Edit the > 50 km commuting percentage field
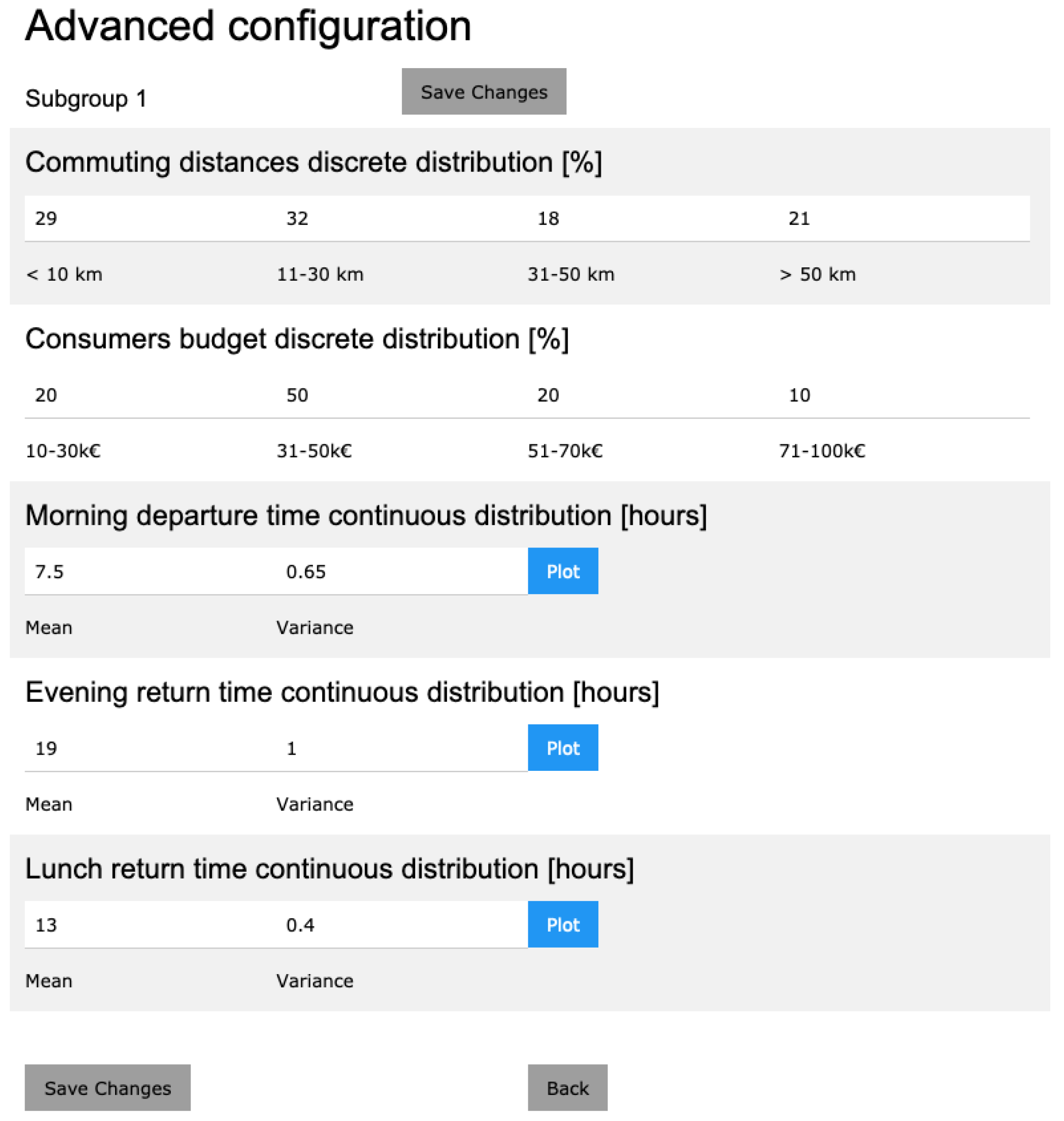Screen dimensions: 1064x1121 point(902,218)
